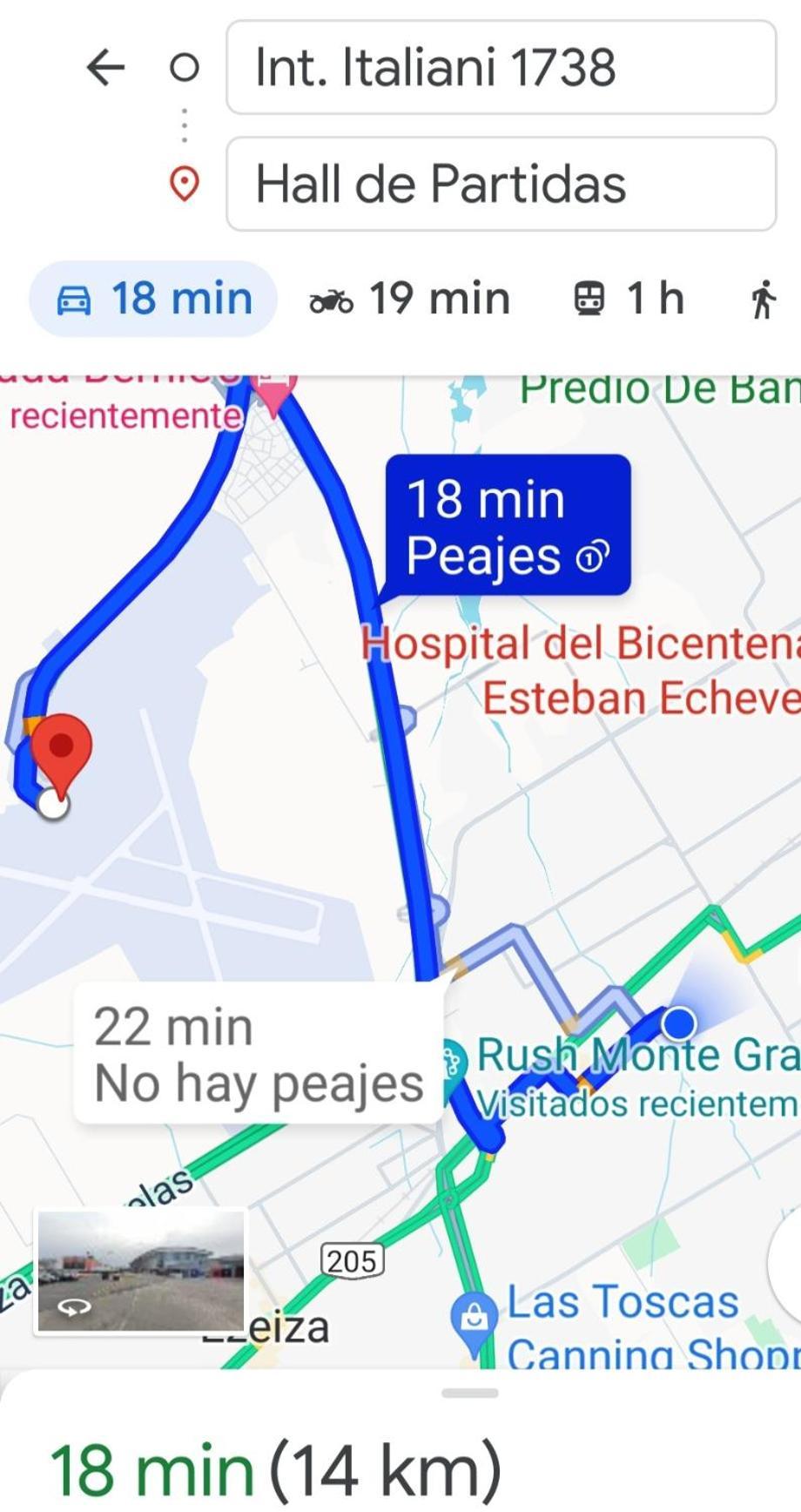This screenshot has height=1512, width=801.
Task: Choose the 22 min no-tolls alternate route
Action: coord(259,1054)
